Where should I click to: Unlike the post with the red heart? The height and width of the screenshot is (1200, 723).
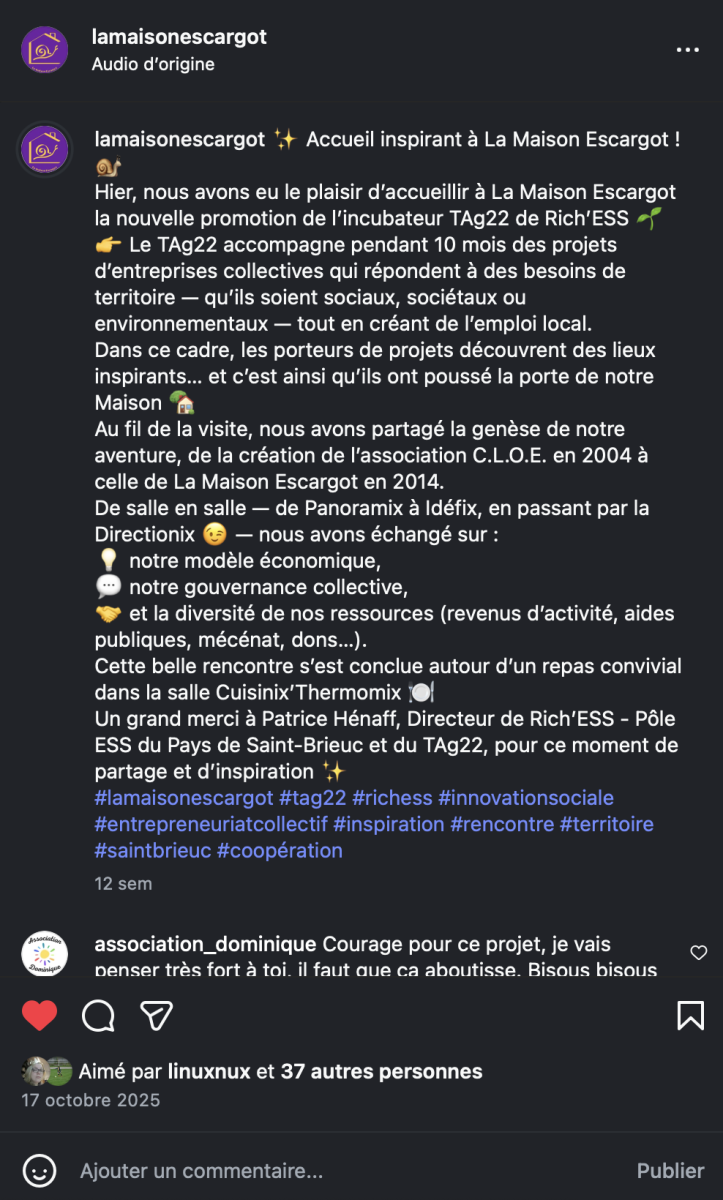pos(40,1016)
